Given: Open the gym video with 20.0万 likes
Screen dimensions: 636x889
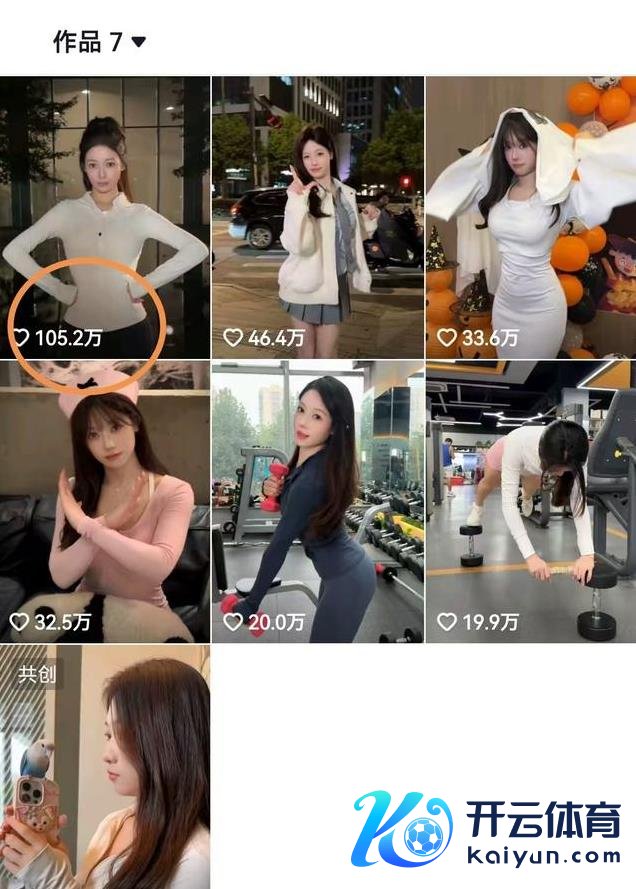Looking at the screenshot, I should pyautogui.click(x=318, y=502).
